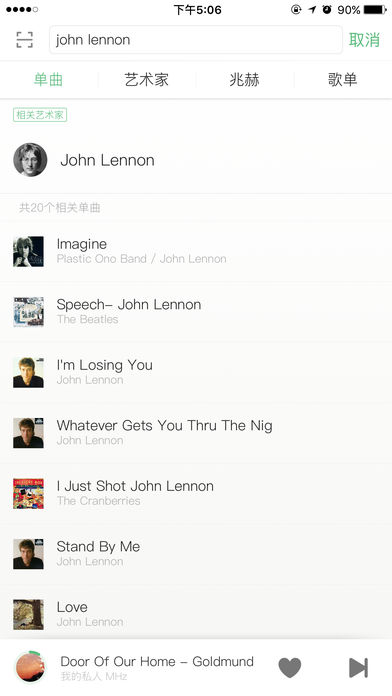Play the song Imagine
Image resolution: width=392 pixels, height=696 pixels.
(196, 251)
